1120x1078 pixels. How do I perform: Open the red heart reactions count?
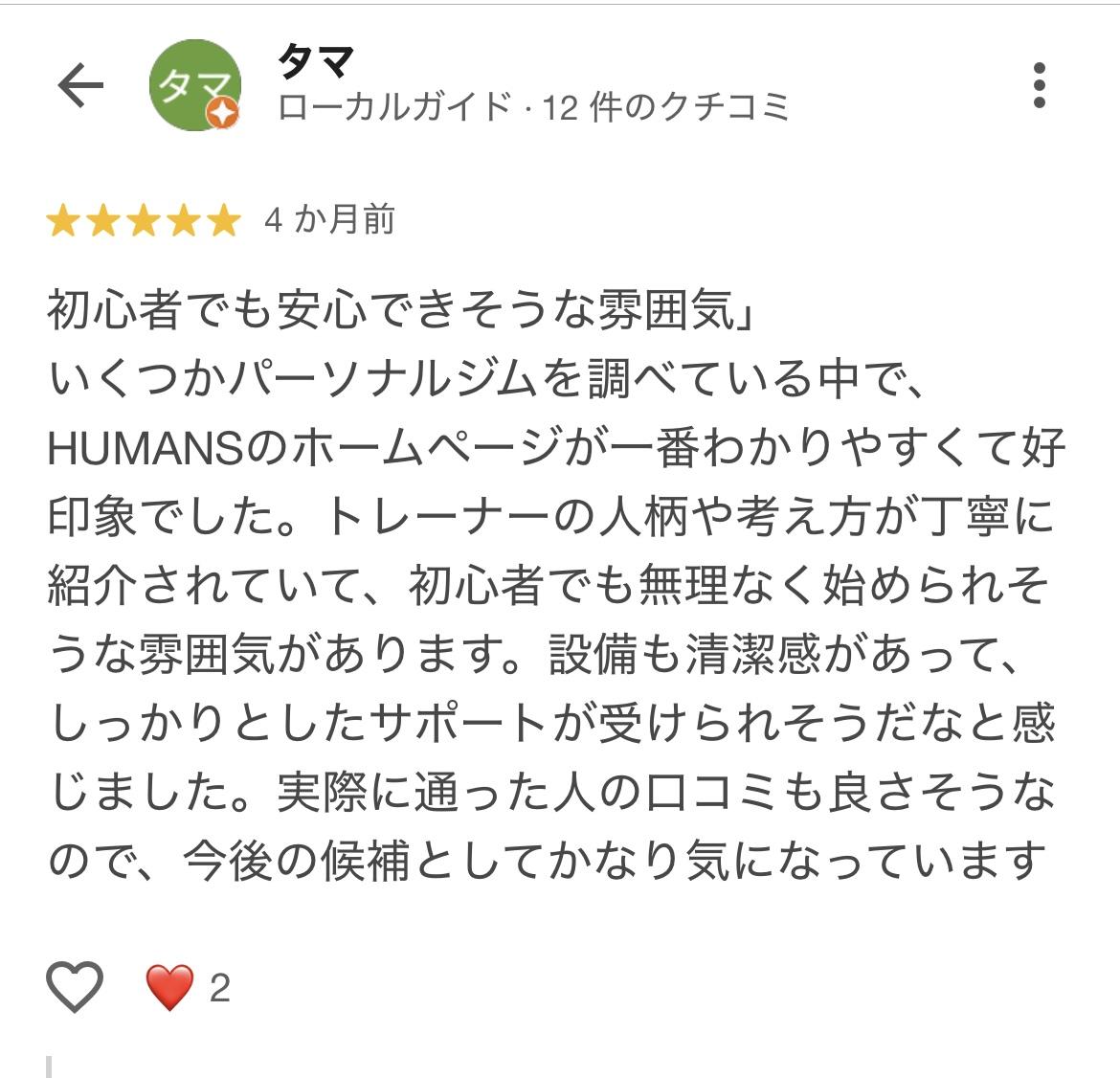point(188,987)
